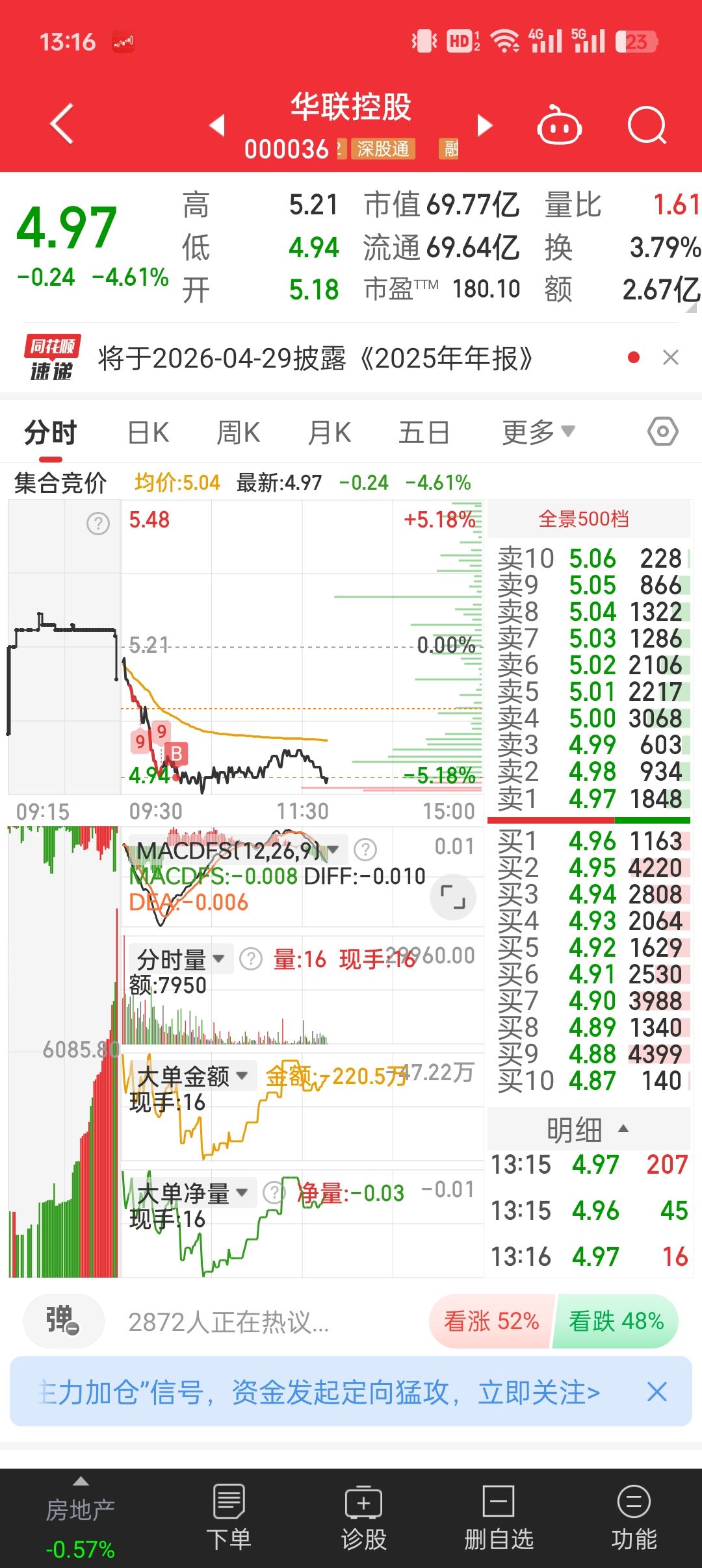Open chart settings hexagon icon
Viewport: 702px width, 1568px height.
(663, 432)
